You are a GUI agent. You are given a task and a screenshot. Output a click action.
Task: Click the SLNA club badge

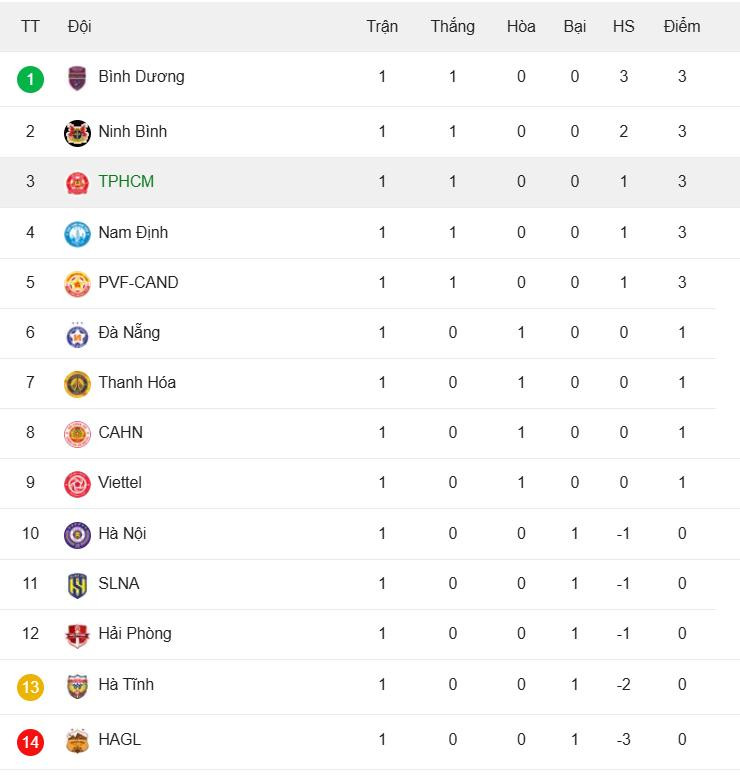coord(76,584)
